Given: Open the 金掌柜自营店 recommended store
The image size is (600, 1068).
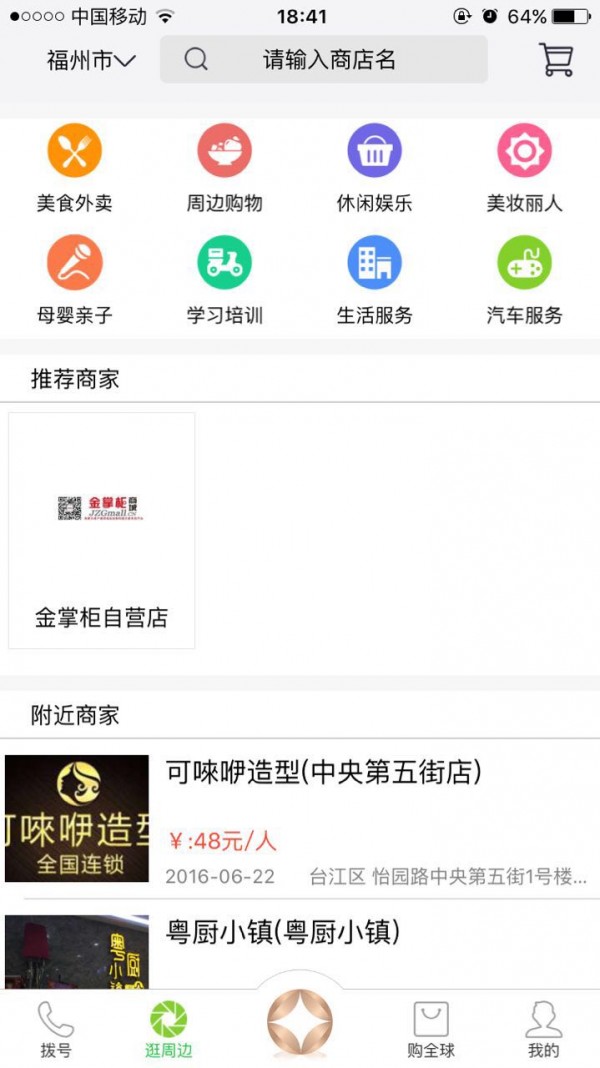Looking at the screenshot, I should [101, 530].
